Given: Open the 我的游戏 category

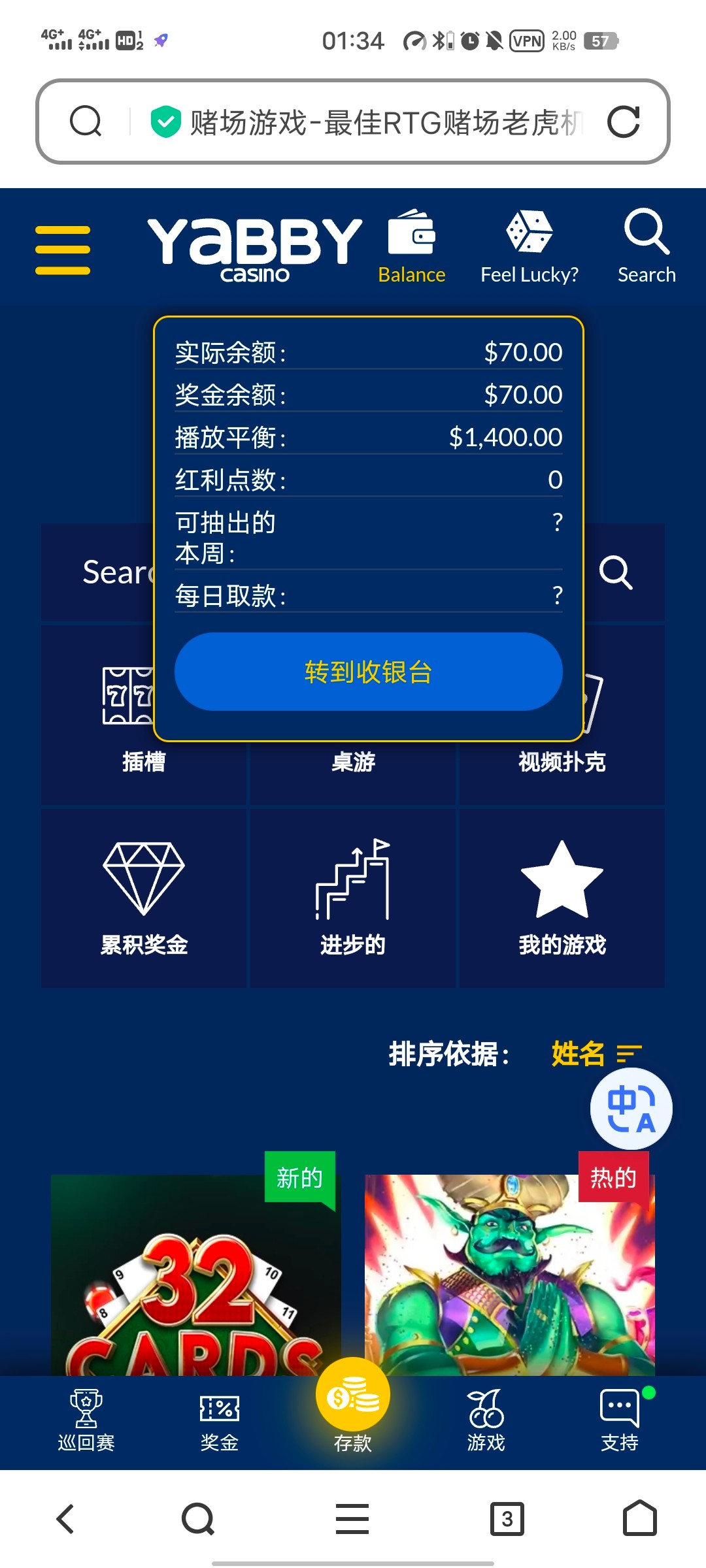Looking at the screenshot, I should click(562, 898).
